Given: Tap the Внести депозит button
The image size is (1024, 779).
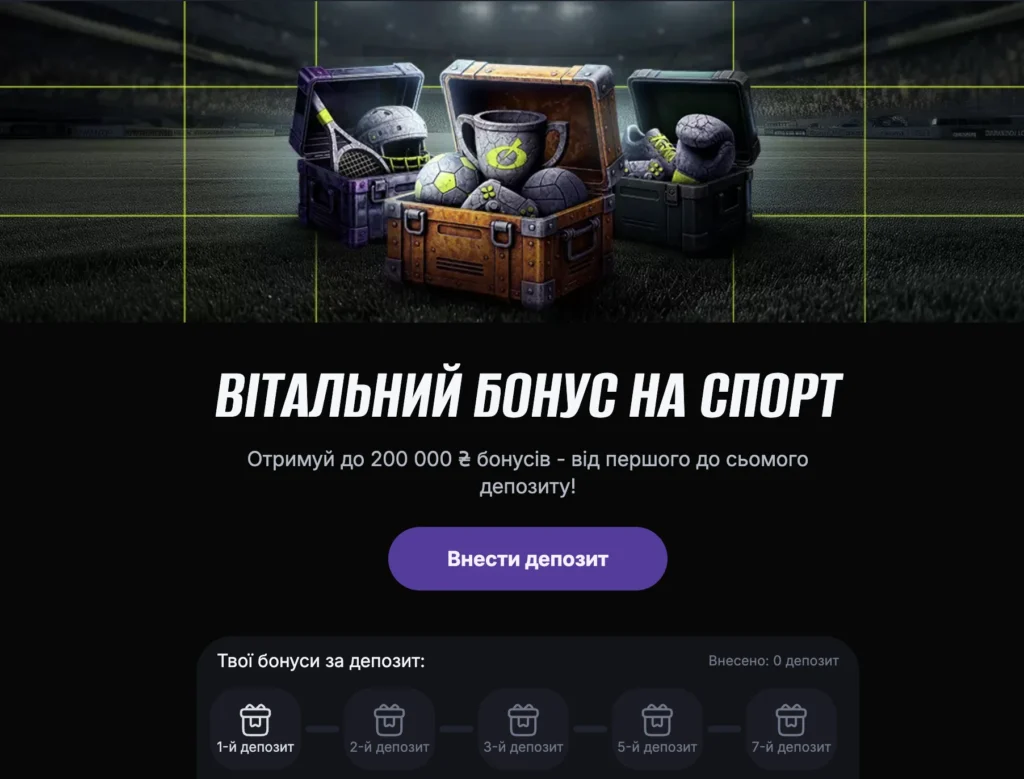Looking at the screenshot, I should tap(527, 558).
